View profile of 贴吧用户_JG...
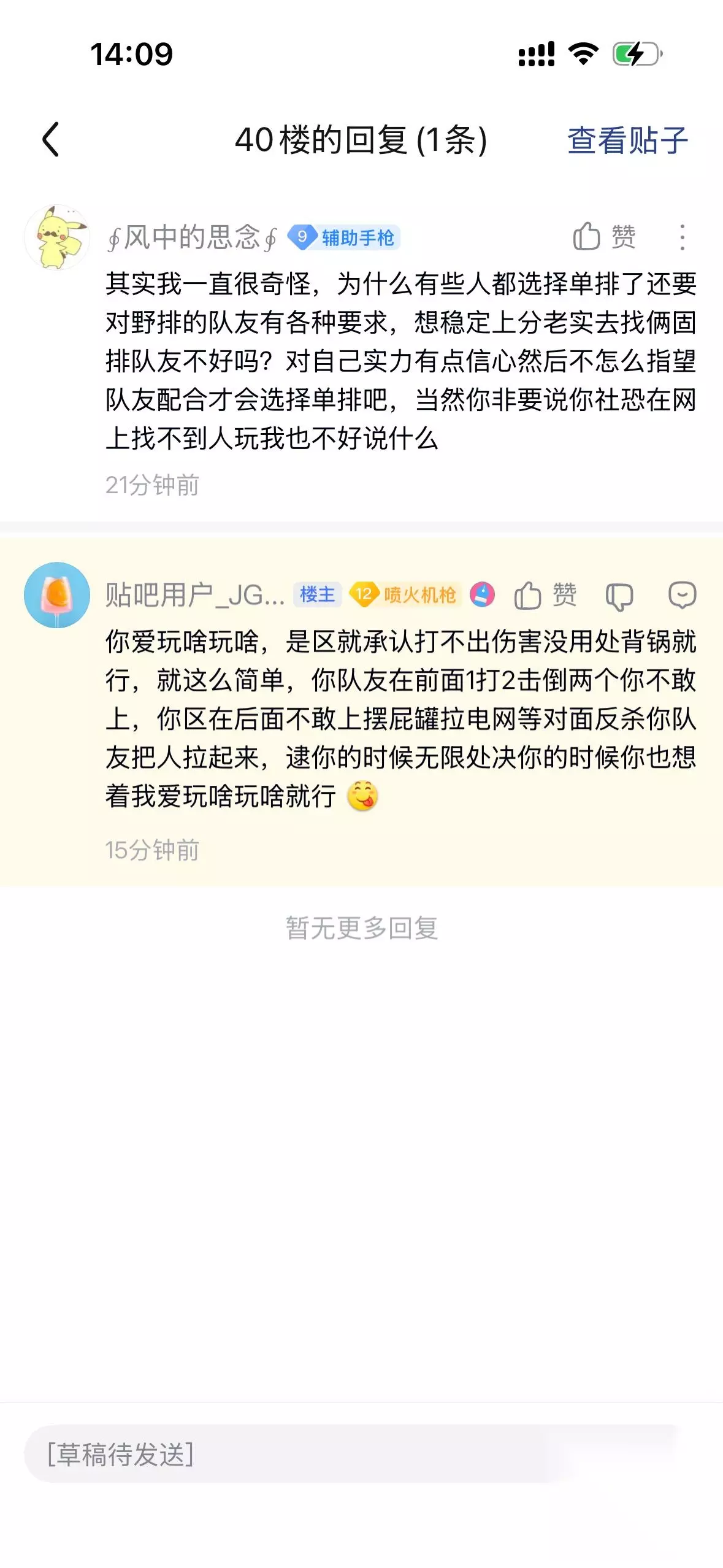 pyautogui.click(x=195, y=595)
